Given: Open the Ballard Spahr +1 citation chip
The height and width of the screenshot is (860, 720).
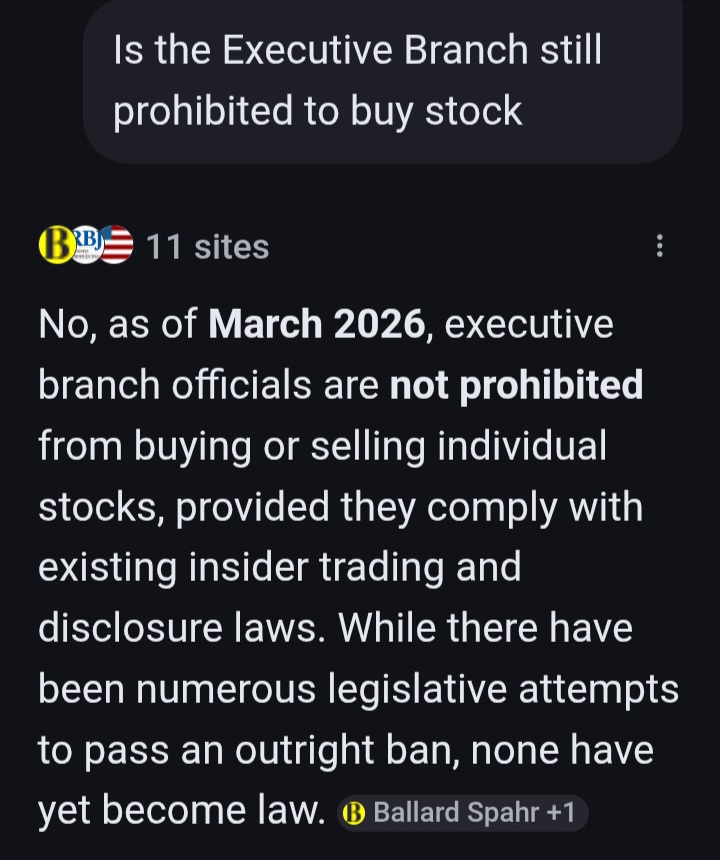Looking at the screenshot, I should click(x=462, y=813).
